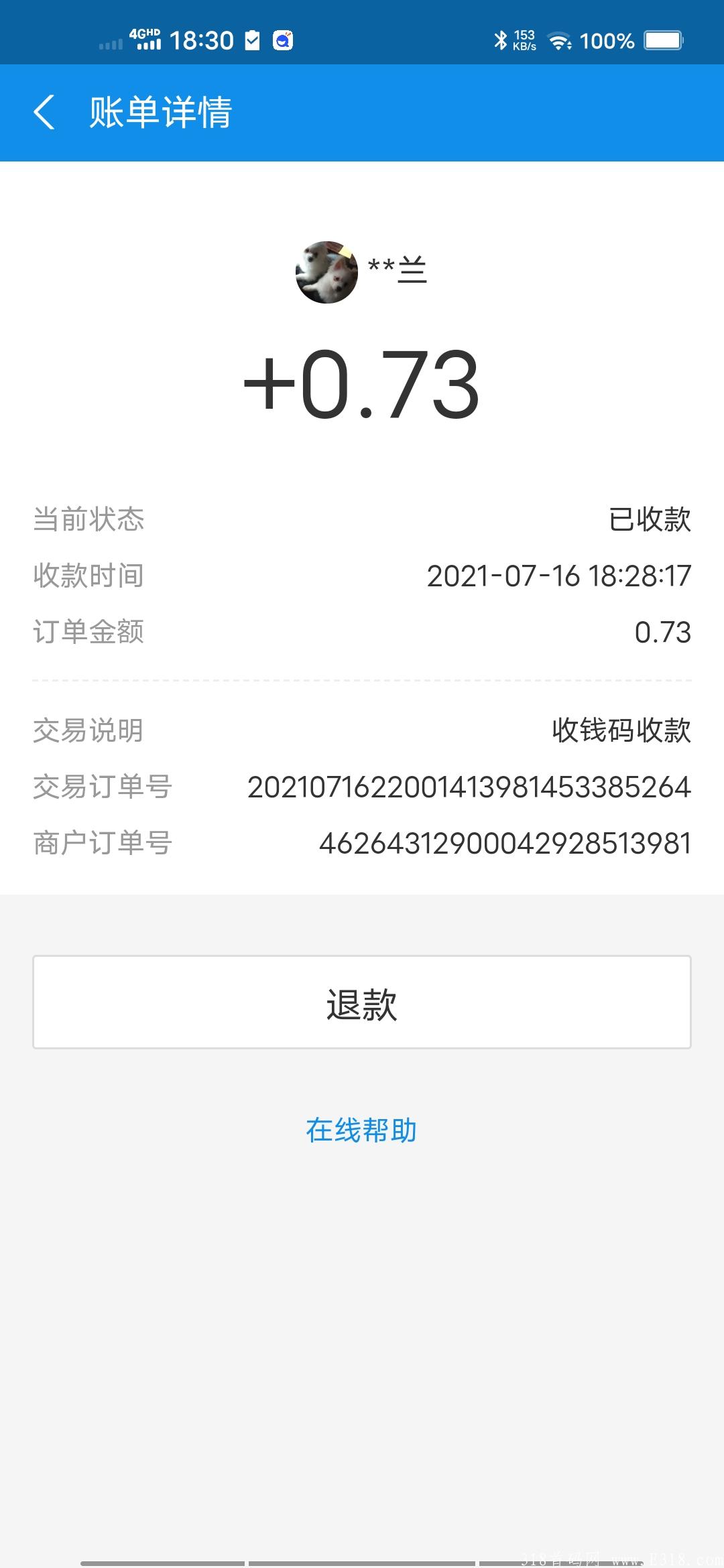Tap the 已收款 received status text
Image resolution: width=724 pixels, height=1568 pixels.
pos(650,519)
